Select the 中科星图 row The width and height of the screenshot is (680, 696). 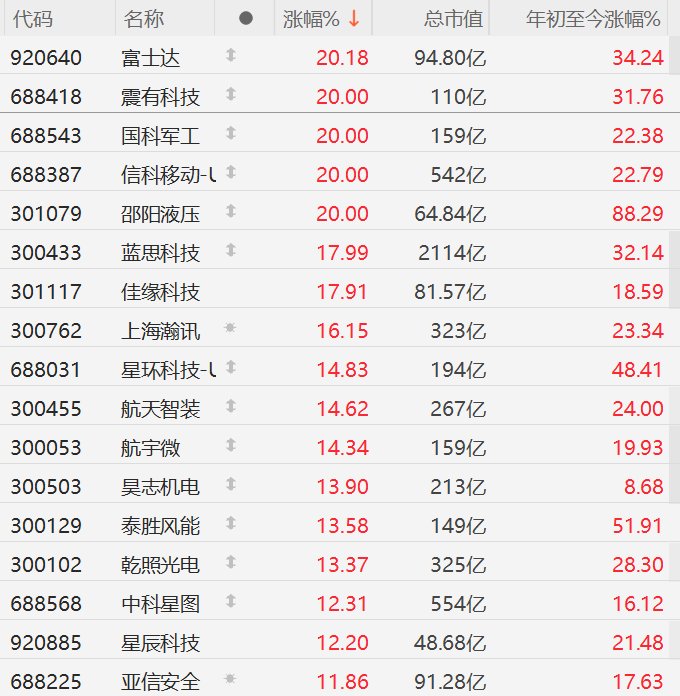[160, 604]
